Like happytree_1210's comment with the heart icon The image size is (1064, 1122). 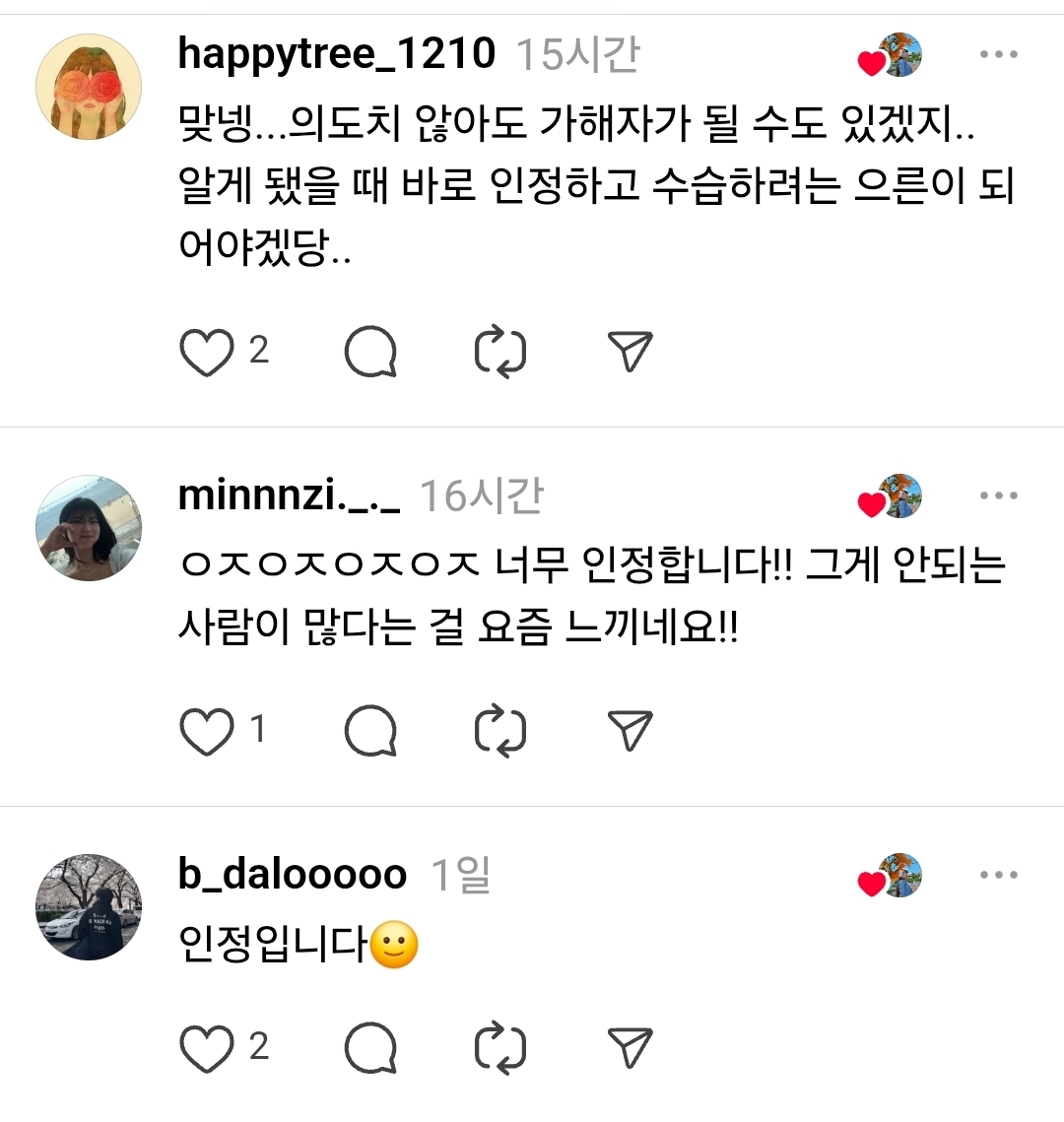click(206, 350)
